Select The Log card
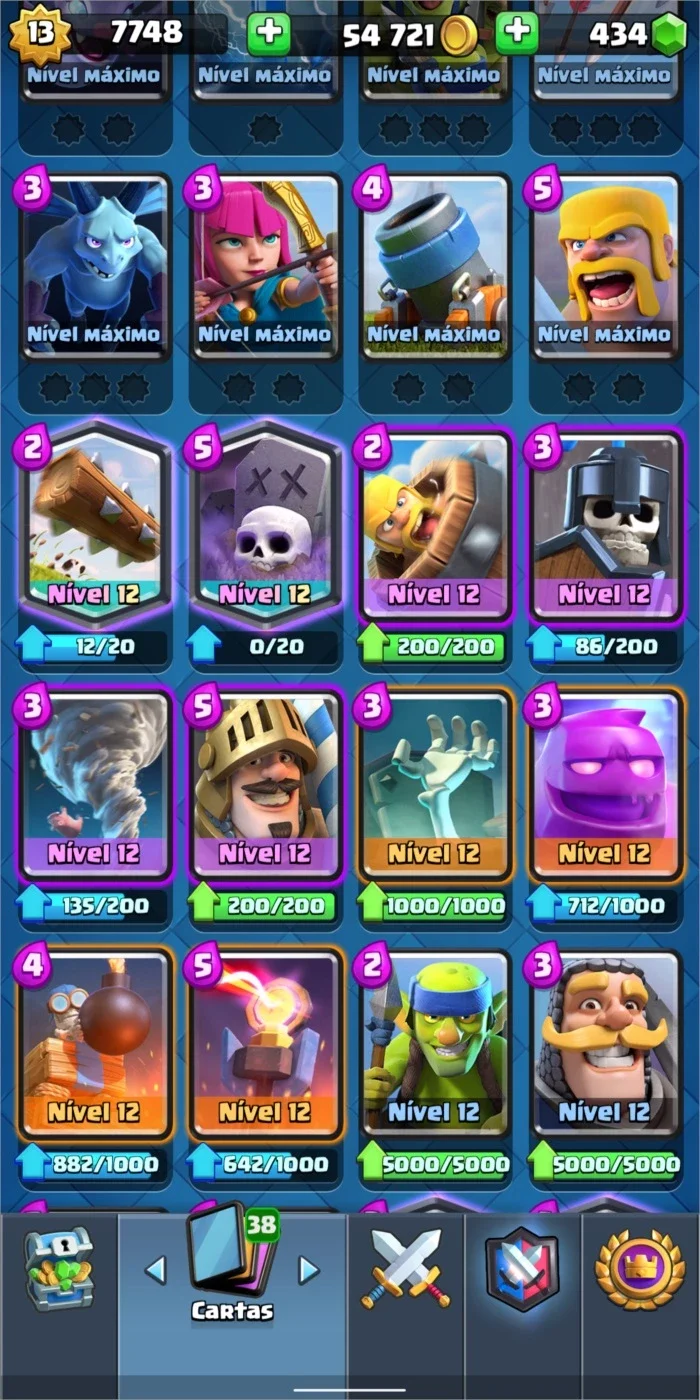 (x=95, y=527)
